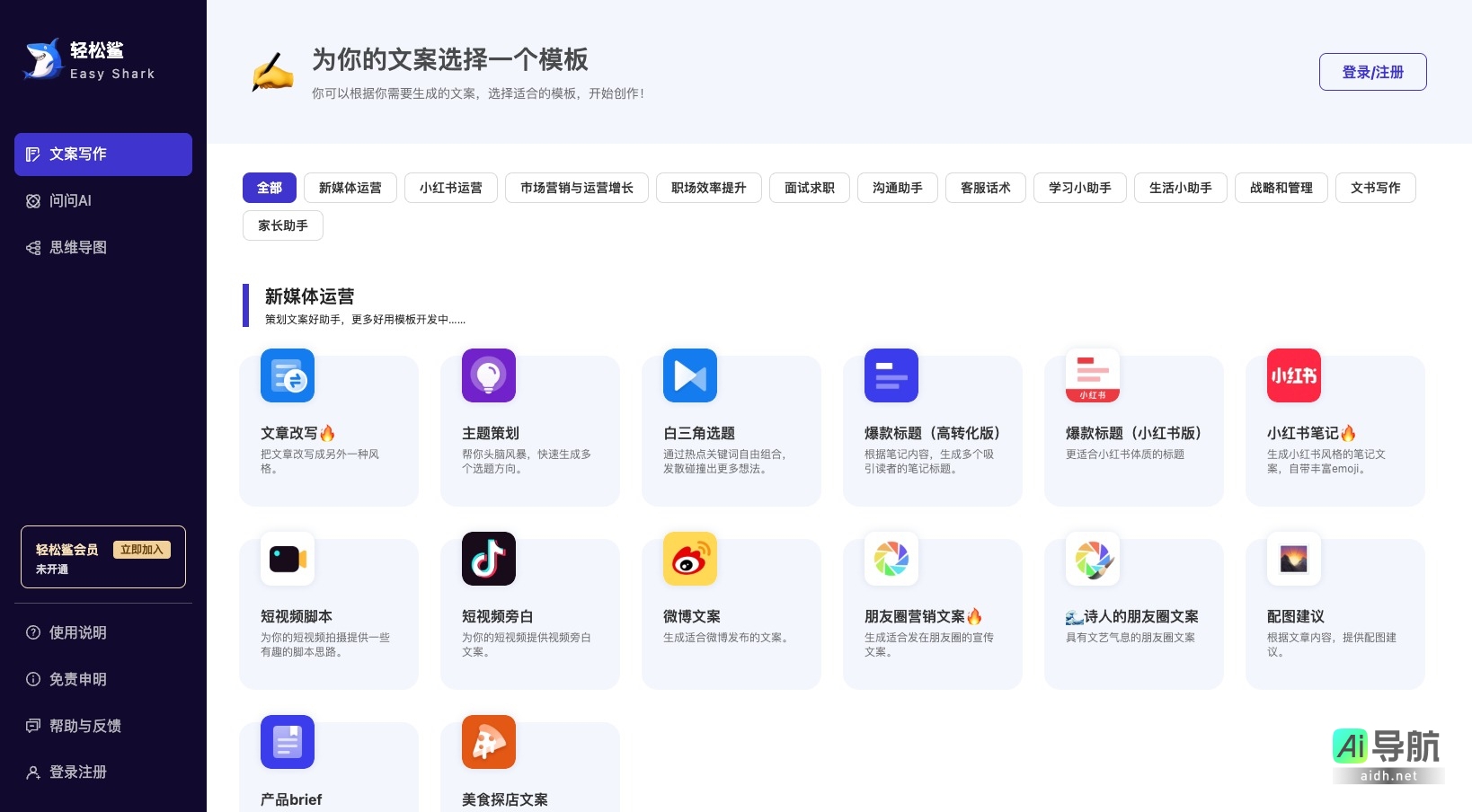Image resolution: width=1472 pixels, height=812 pixels.
Task: Open the 微博文案 template
Action: click(x=731, y=614)
